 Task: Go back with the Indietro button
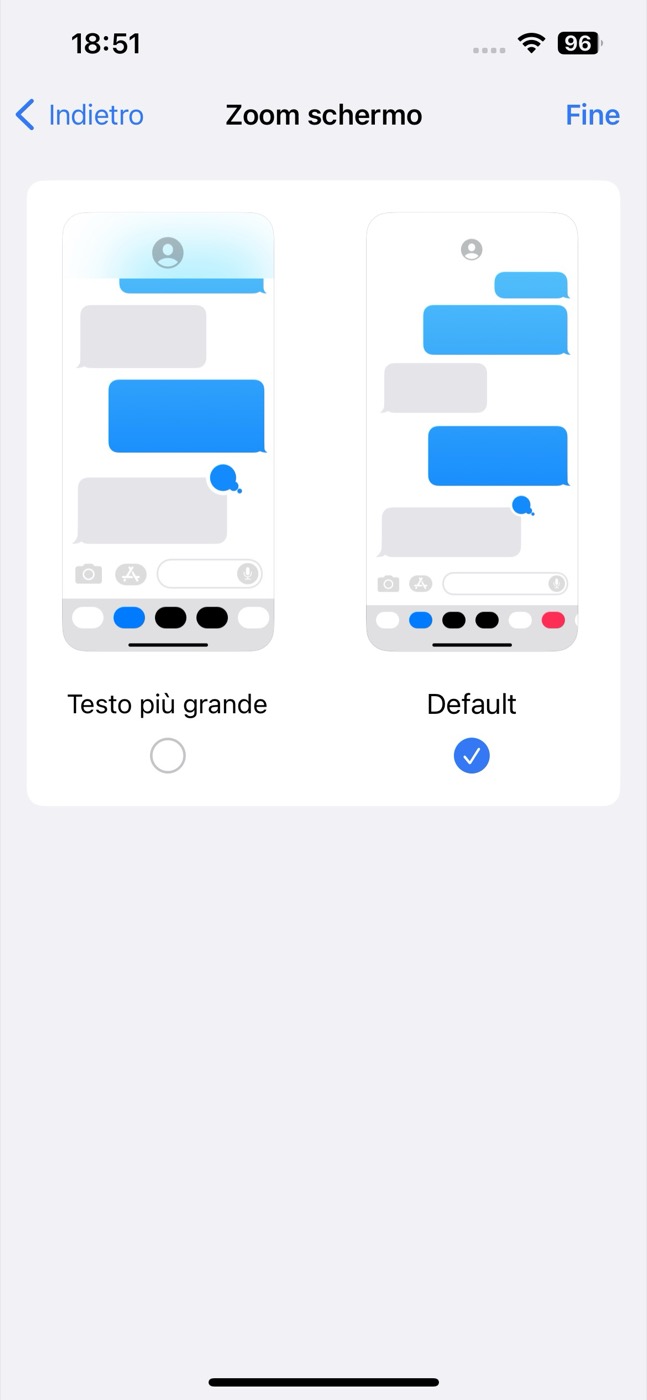coord(80,115)
